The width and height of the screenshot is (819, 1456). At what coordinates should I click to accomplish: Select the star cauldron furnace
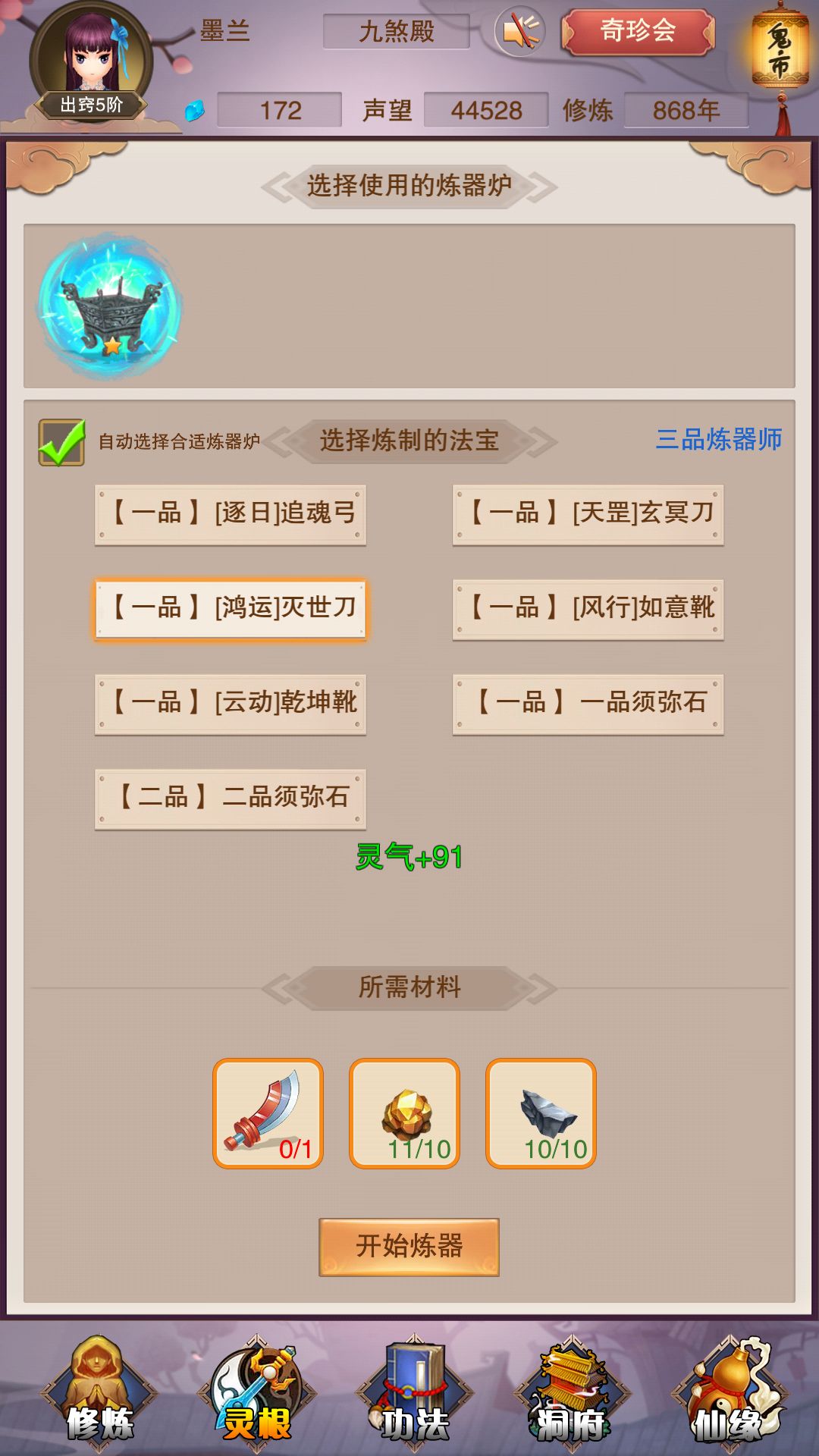pos(111,306)
